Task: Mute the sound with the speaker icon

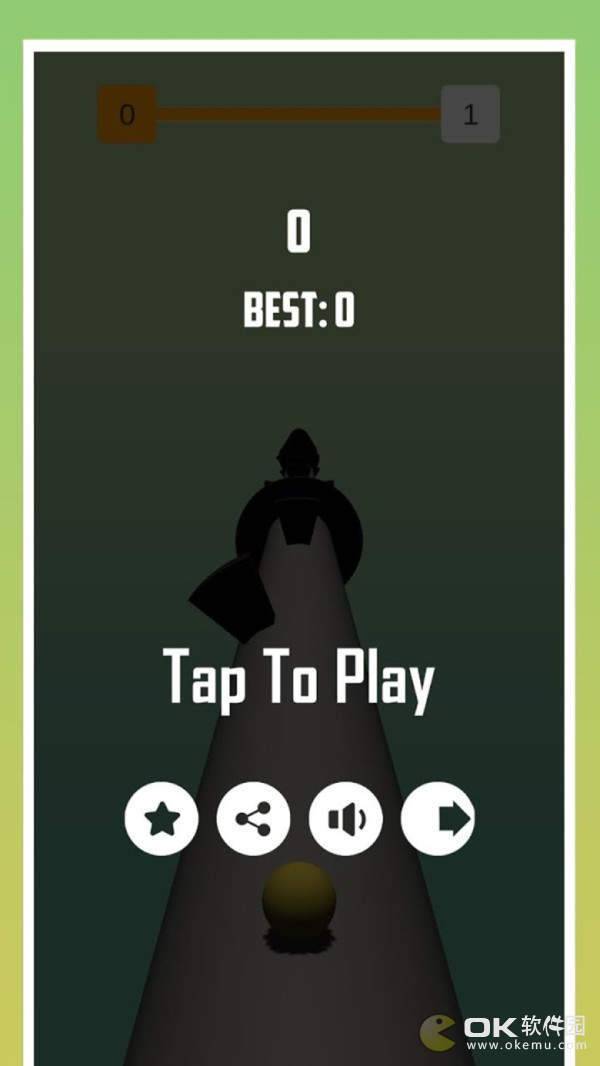Action: pyautogui.click(x=346, y=820)
